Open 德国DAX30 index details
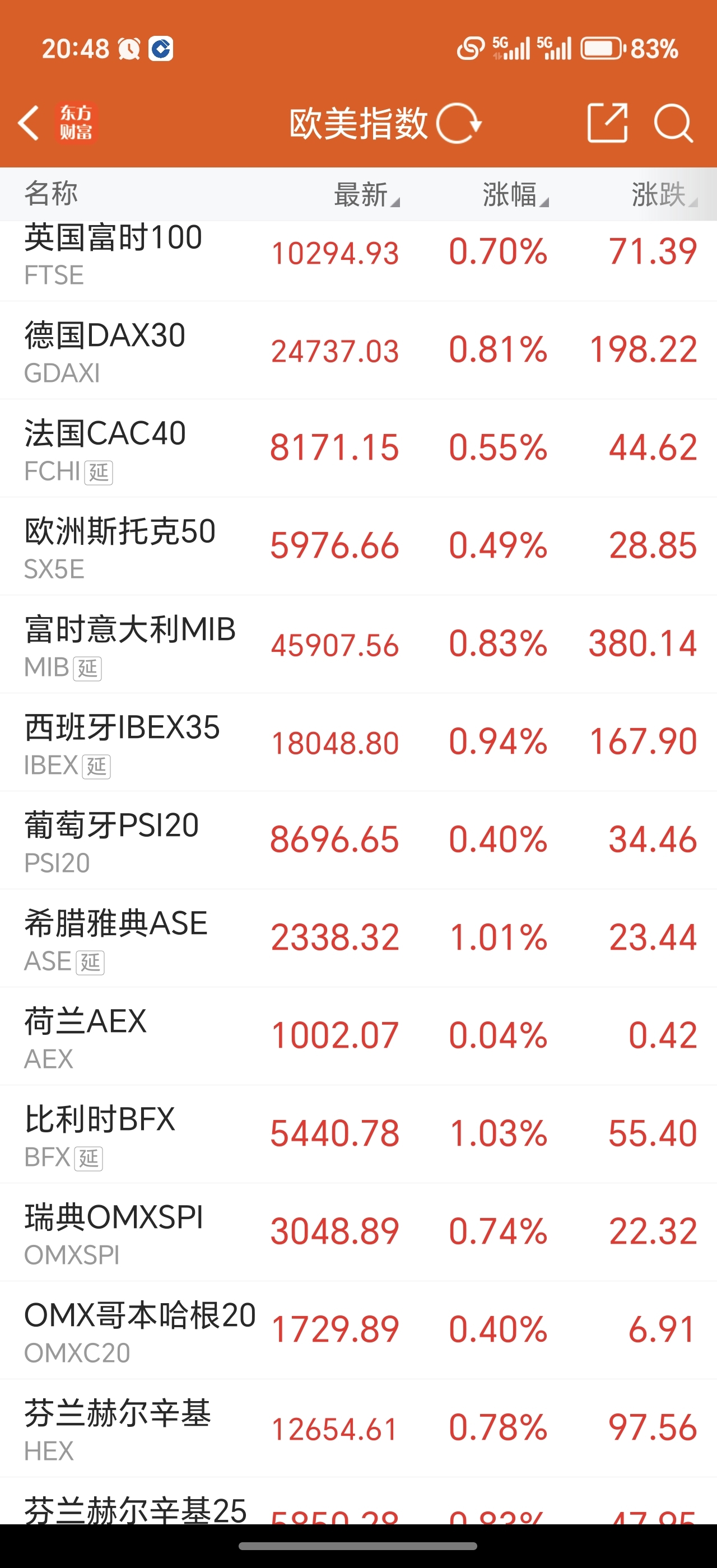Viewport: 717px width, 1568px height. click(358, 351)
